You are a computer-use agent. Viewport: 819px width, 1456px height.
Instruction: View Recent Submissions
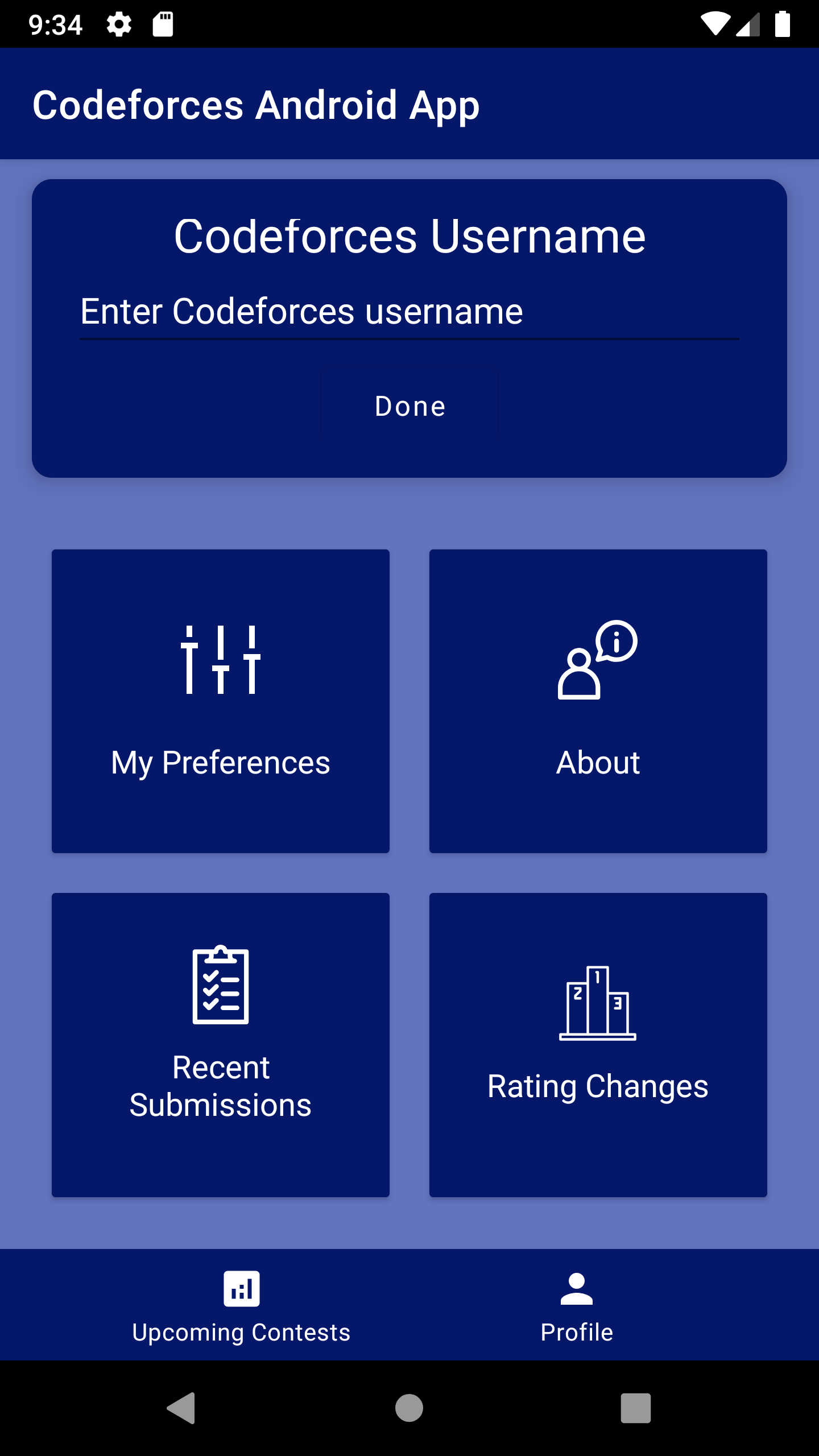point(221,1044)
